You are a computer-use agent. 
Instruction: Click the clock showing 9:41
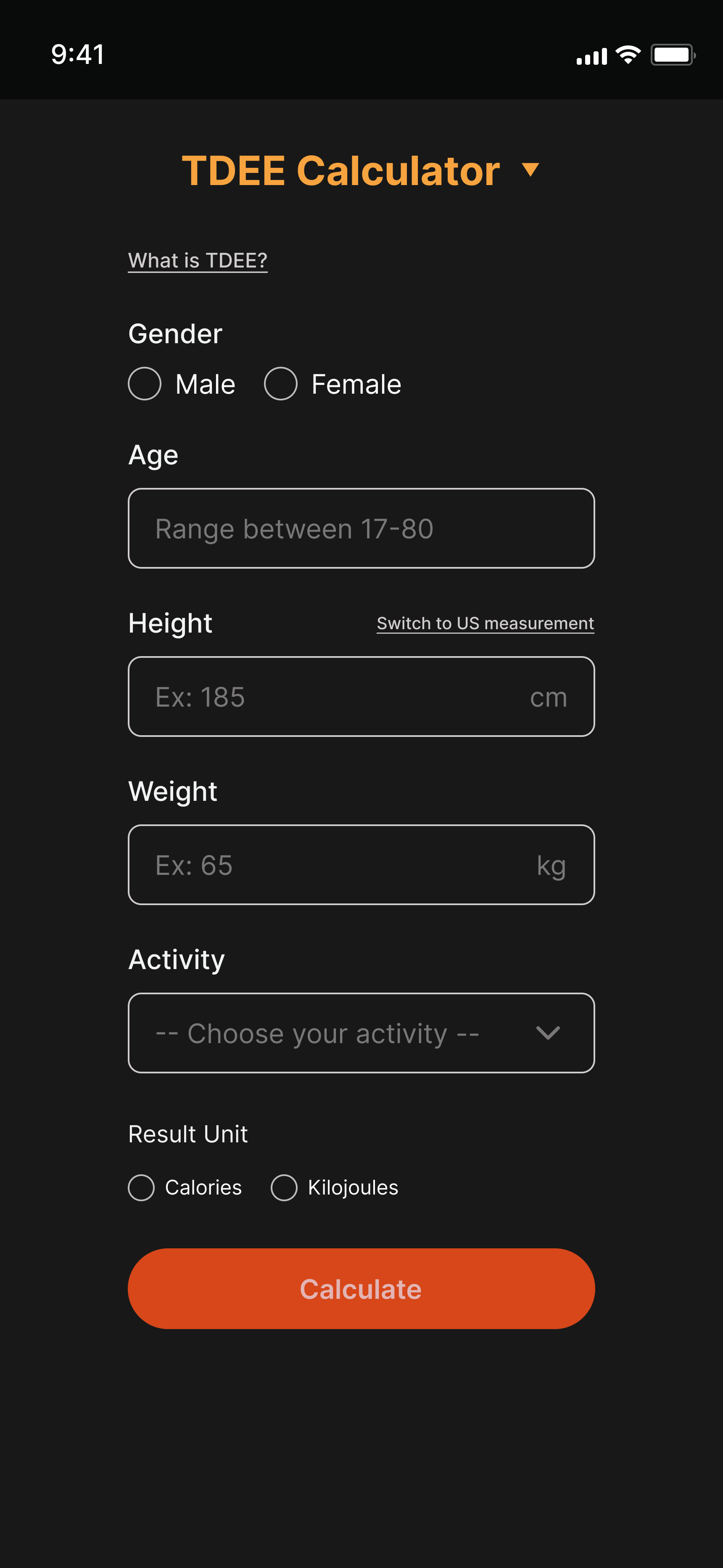tap(78, 54)
